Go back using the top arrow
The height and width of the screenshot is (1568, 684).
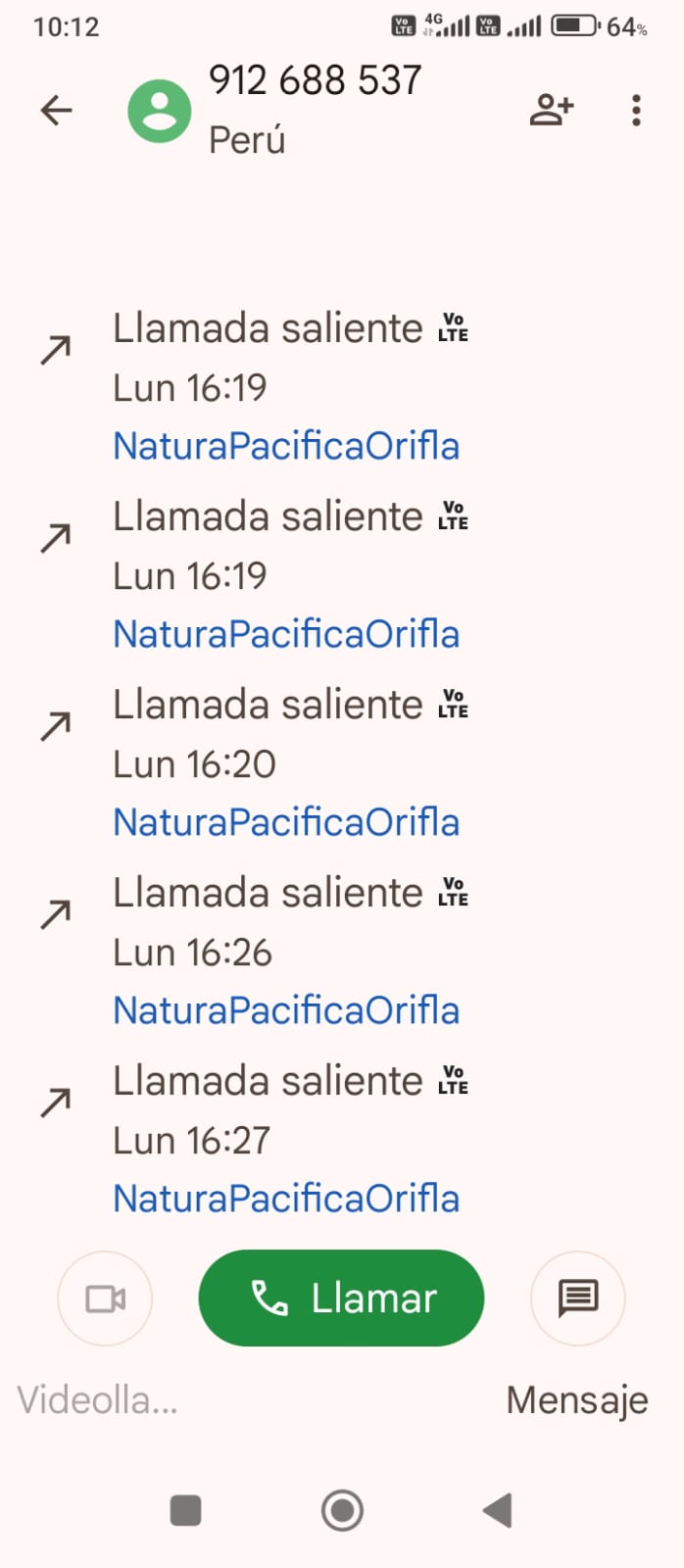click(x=57, y=111)
